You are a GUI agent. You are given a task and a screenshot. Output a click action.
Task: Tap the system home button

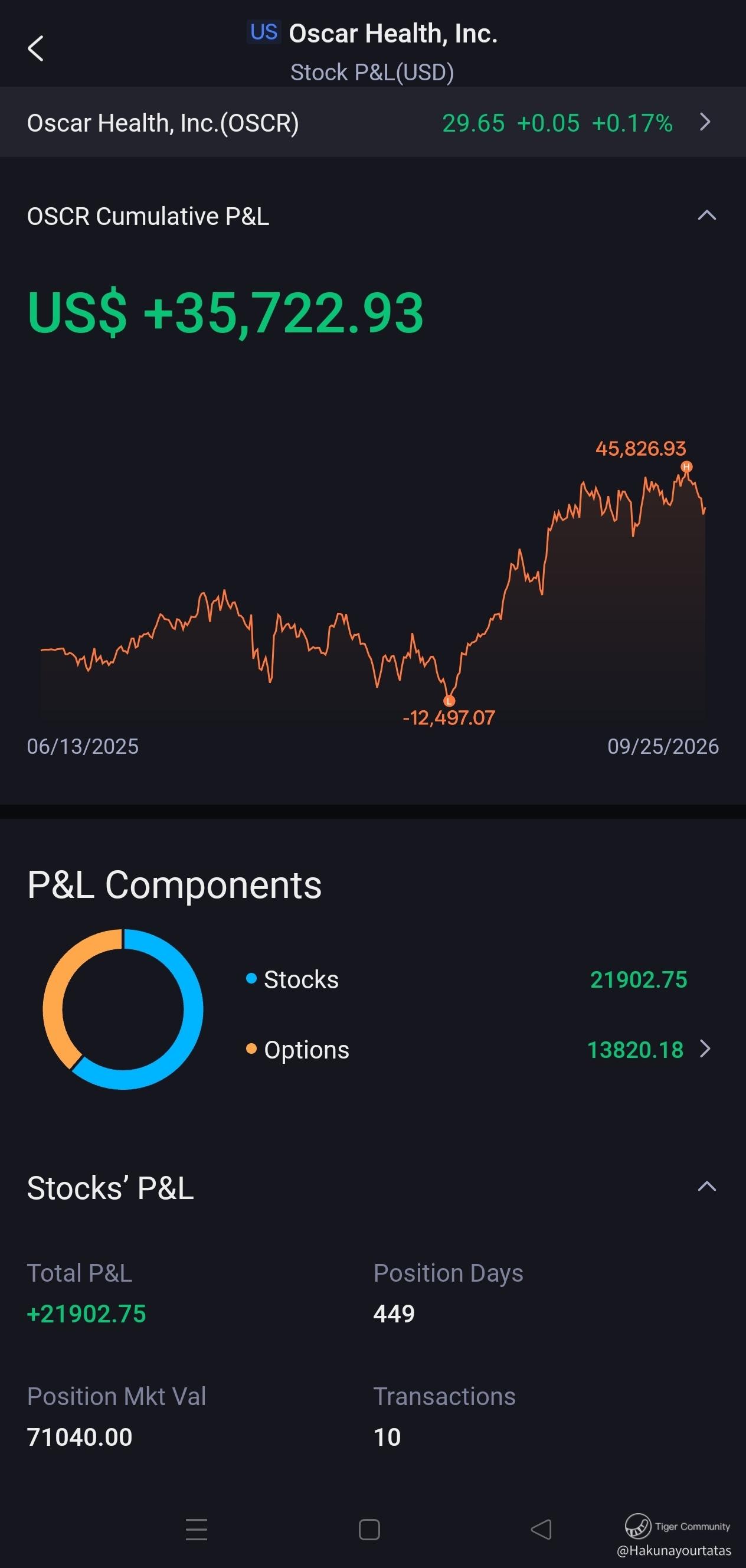(x=369, y=1529)
